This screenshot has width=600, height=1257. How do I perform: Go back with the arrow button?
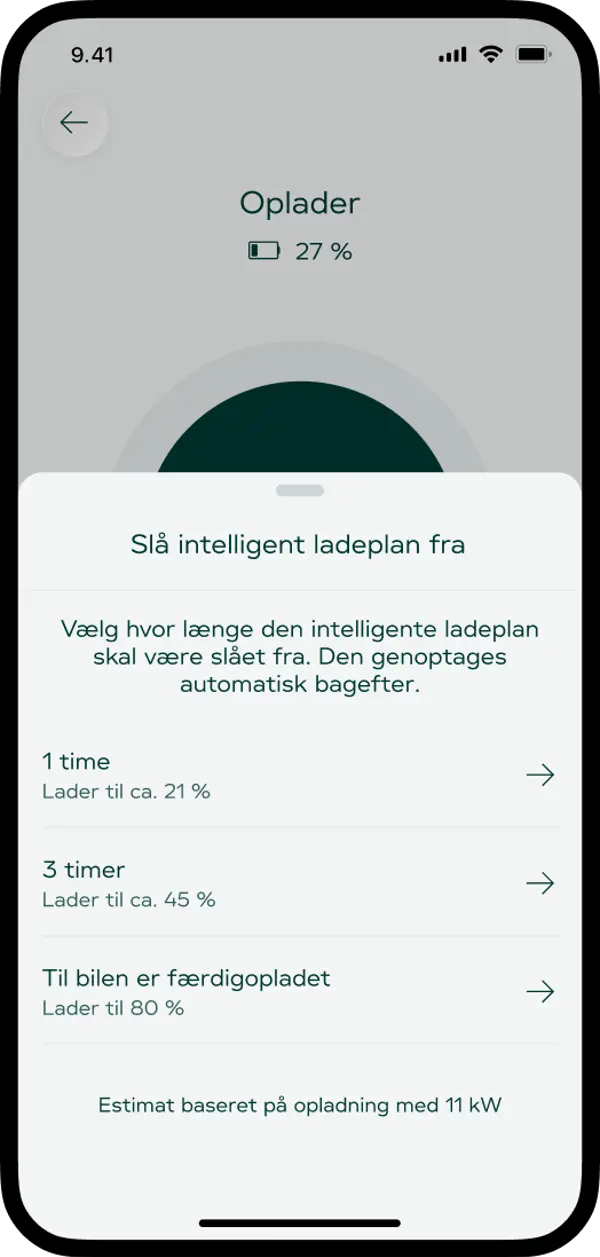[74, 123]
